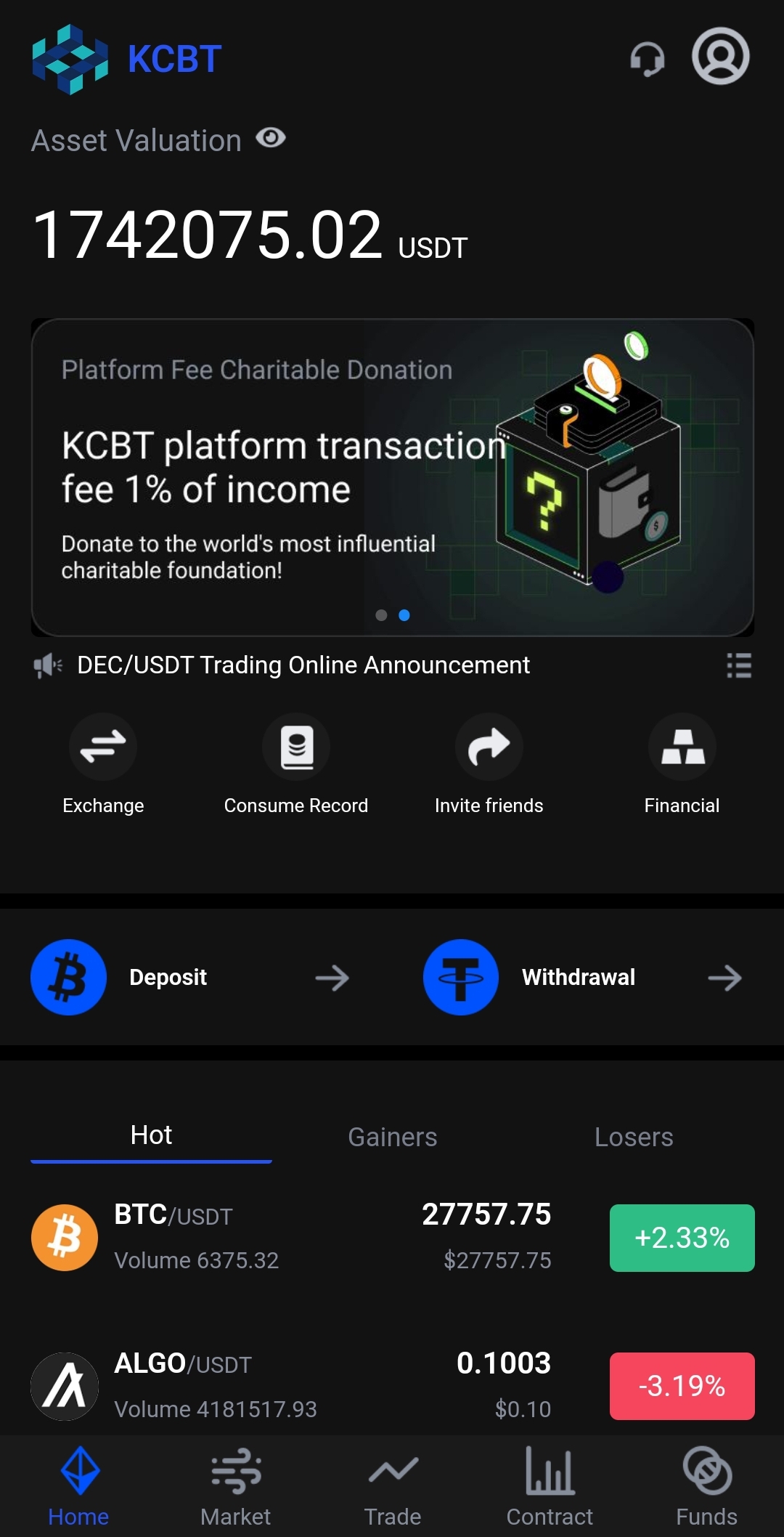Switch to the Market tab
Screen dimensions: 784x1537
pyautogui.click(x=235, y=1486)
